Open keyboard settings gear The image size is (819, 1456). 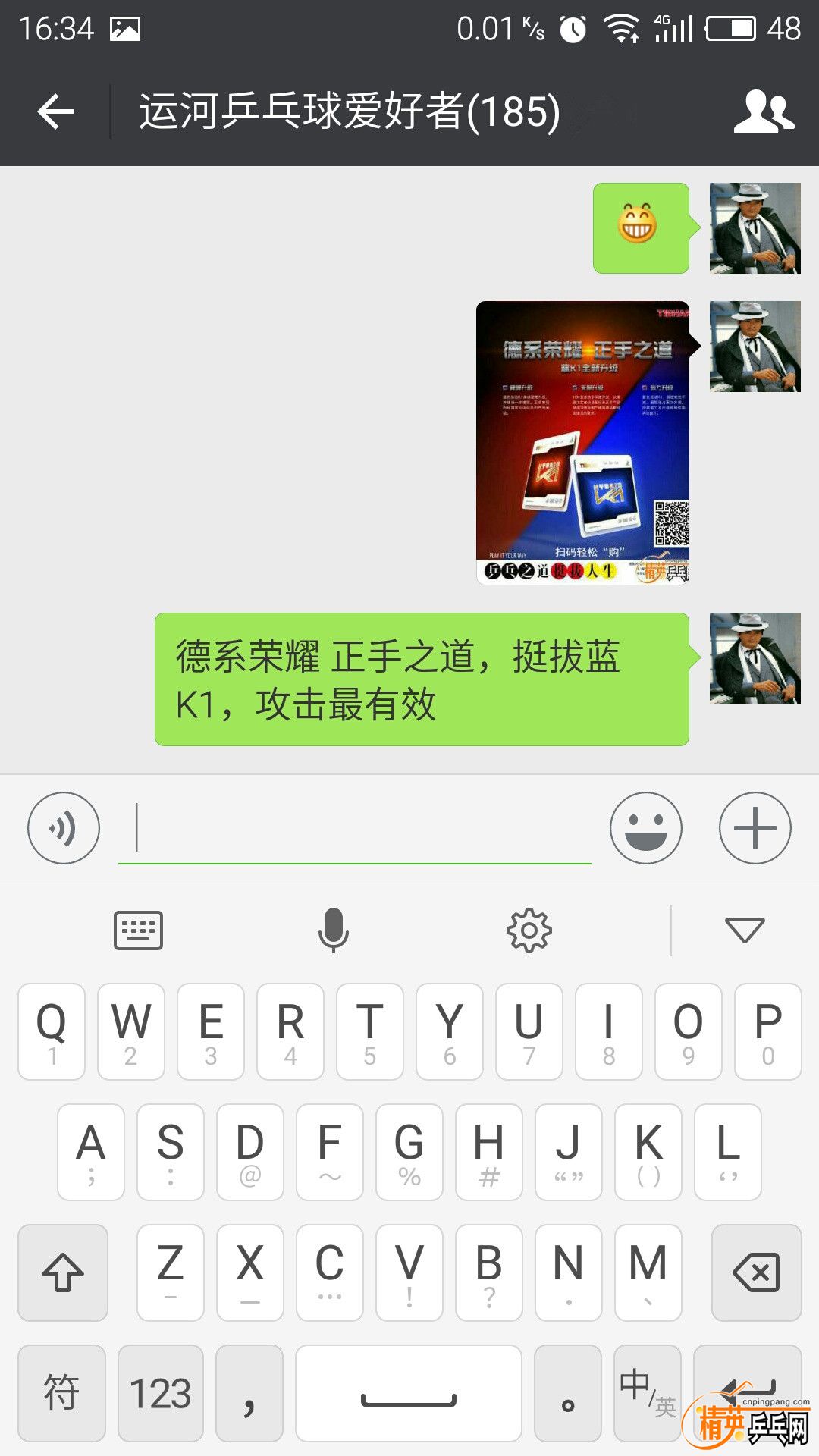point(529,930)
